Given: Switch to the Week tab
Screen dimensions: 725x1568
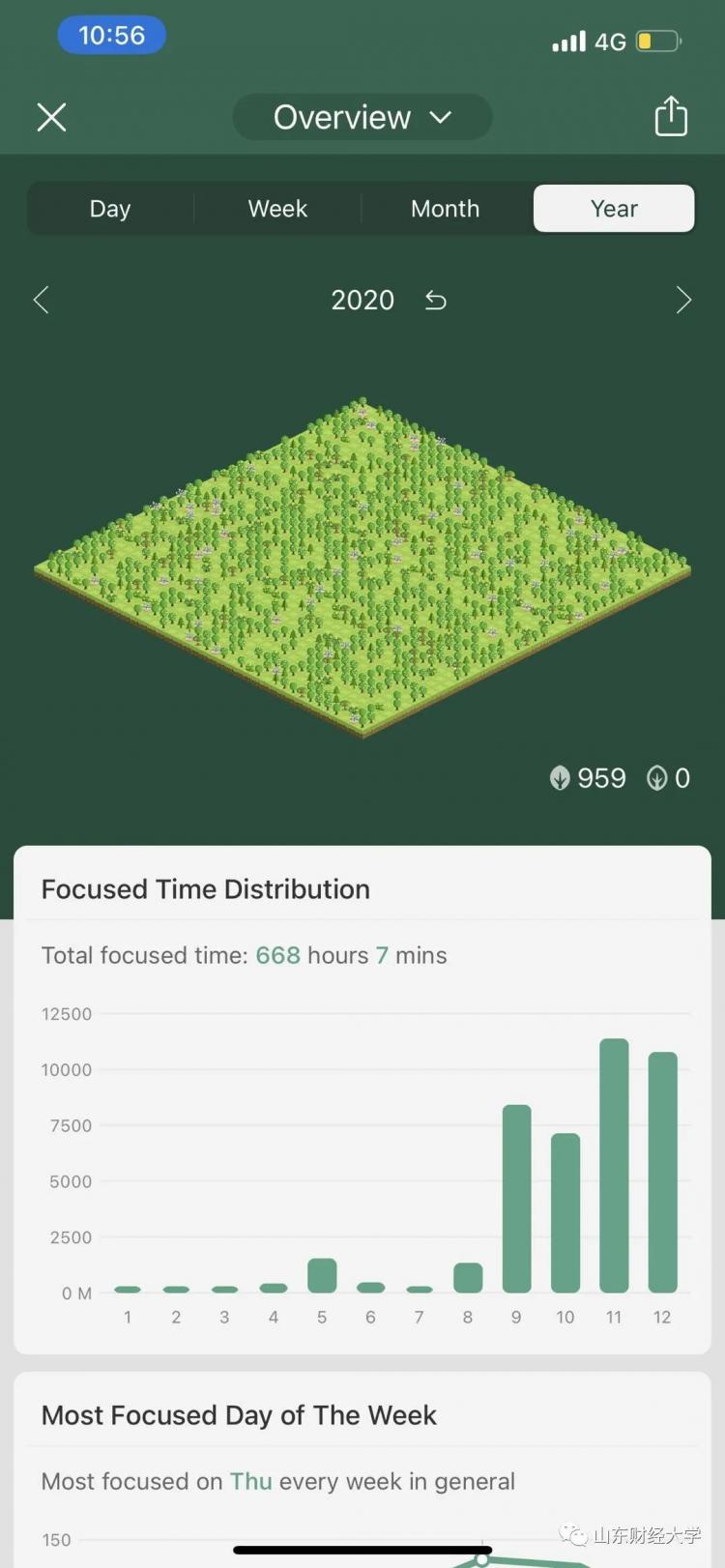Looking at the screenshot, I should (277, 209).
